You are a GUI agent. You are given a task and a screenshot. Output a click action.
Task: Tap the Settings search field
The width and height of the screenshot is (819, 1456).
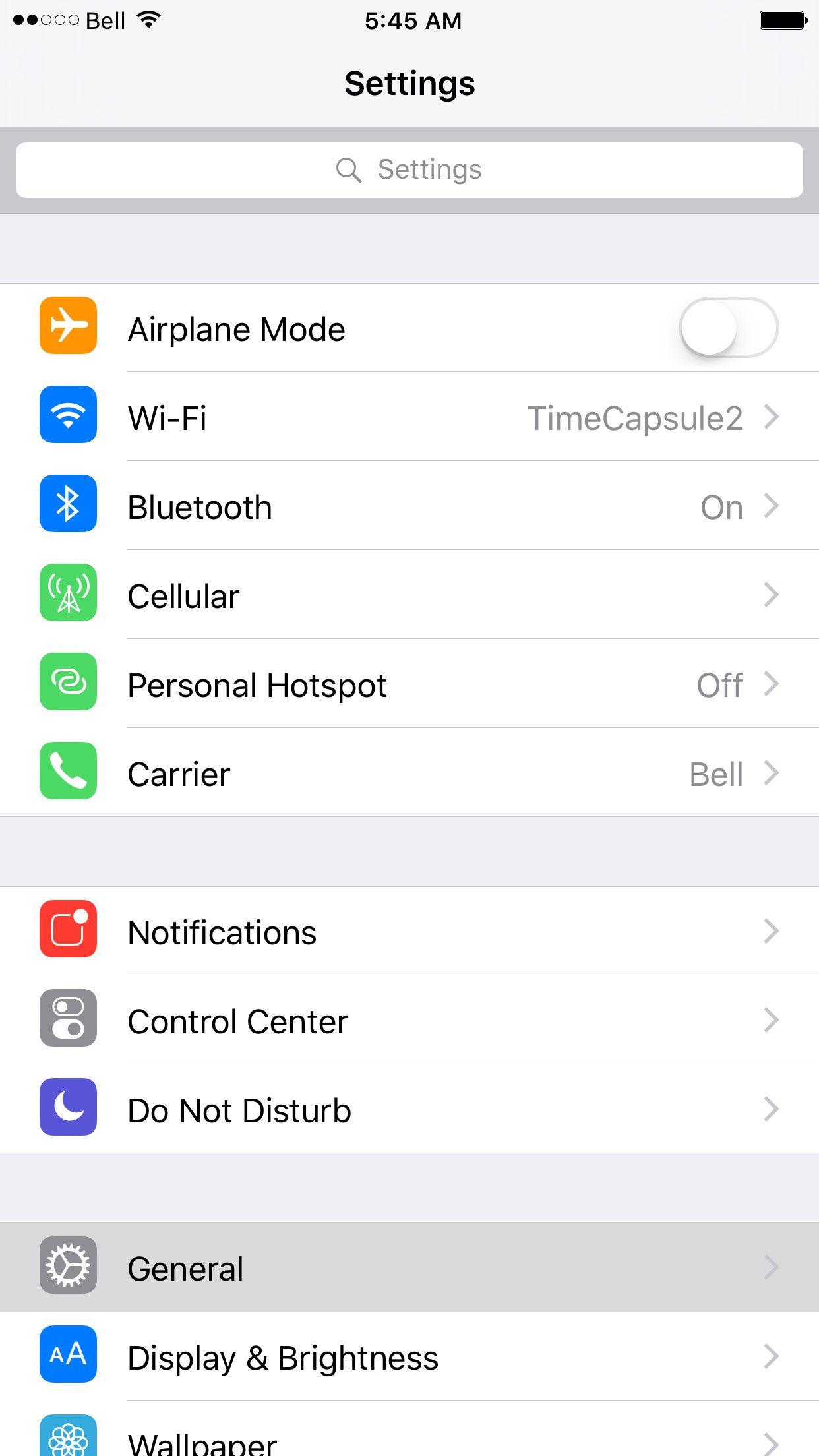click(x=409, y=170)
